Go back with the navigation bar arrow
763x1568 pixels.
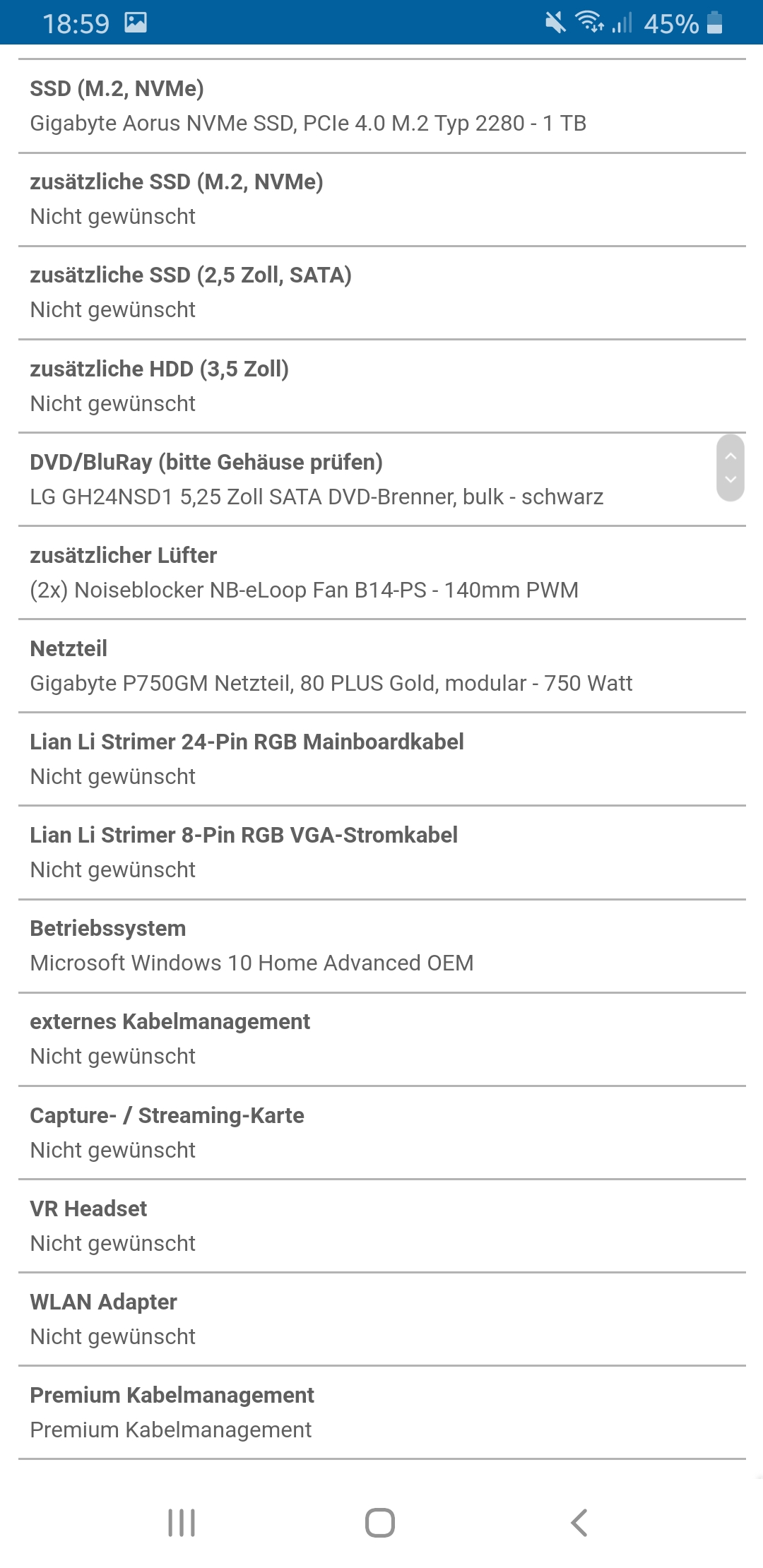click(579, 1522)
